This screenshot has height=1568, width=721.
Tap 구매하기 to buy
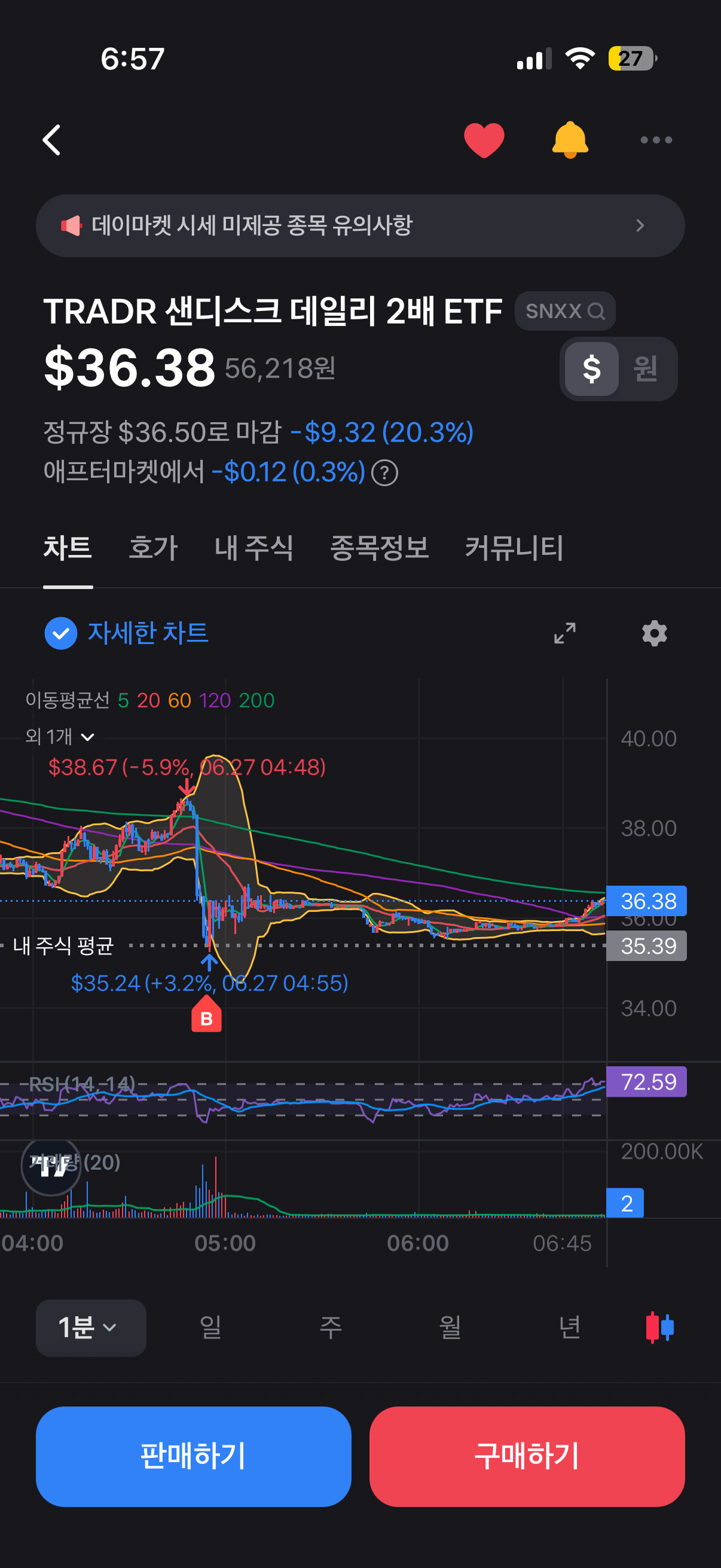pyautogui.click(x=527, y=1456)
